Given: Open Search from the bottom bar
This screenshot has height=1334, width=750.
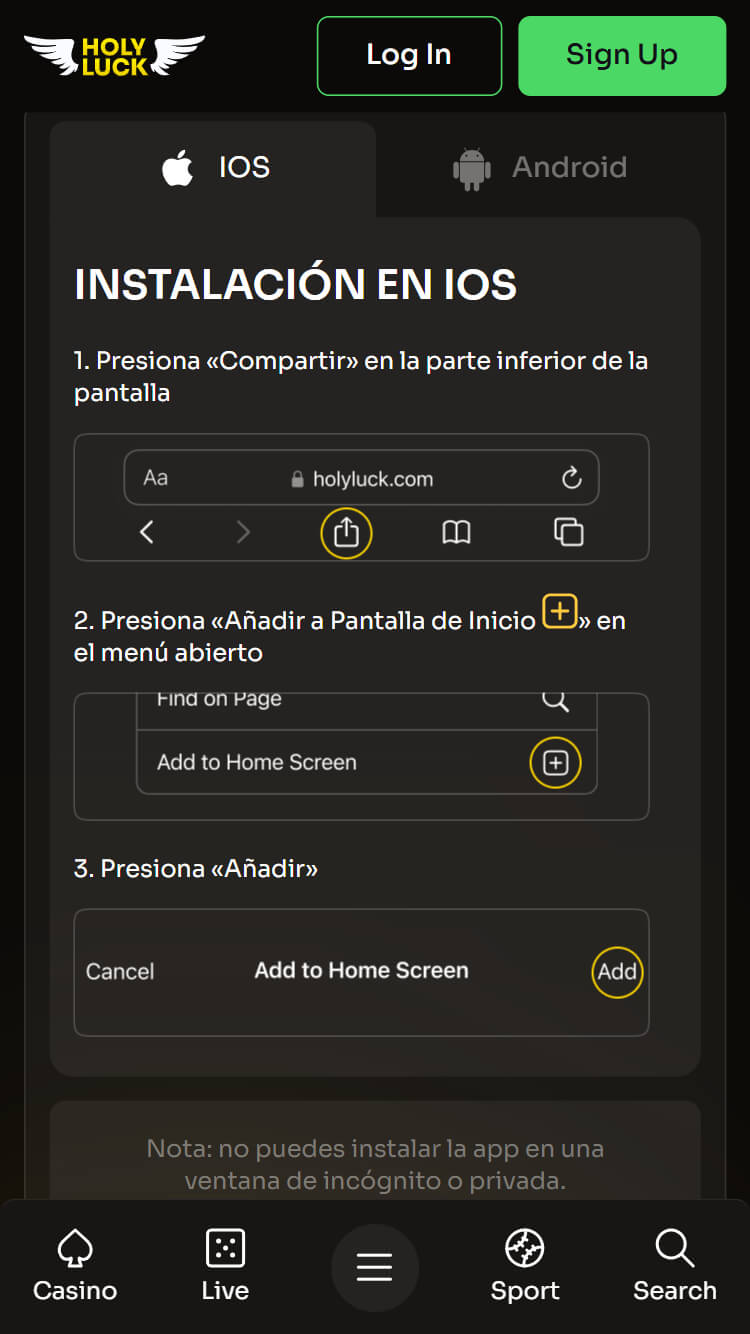Looking at the screenshot, I should tap(675, 1266).
